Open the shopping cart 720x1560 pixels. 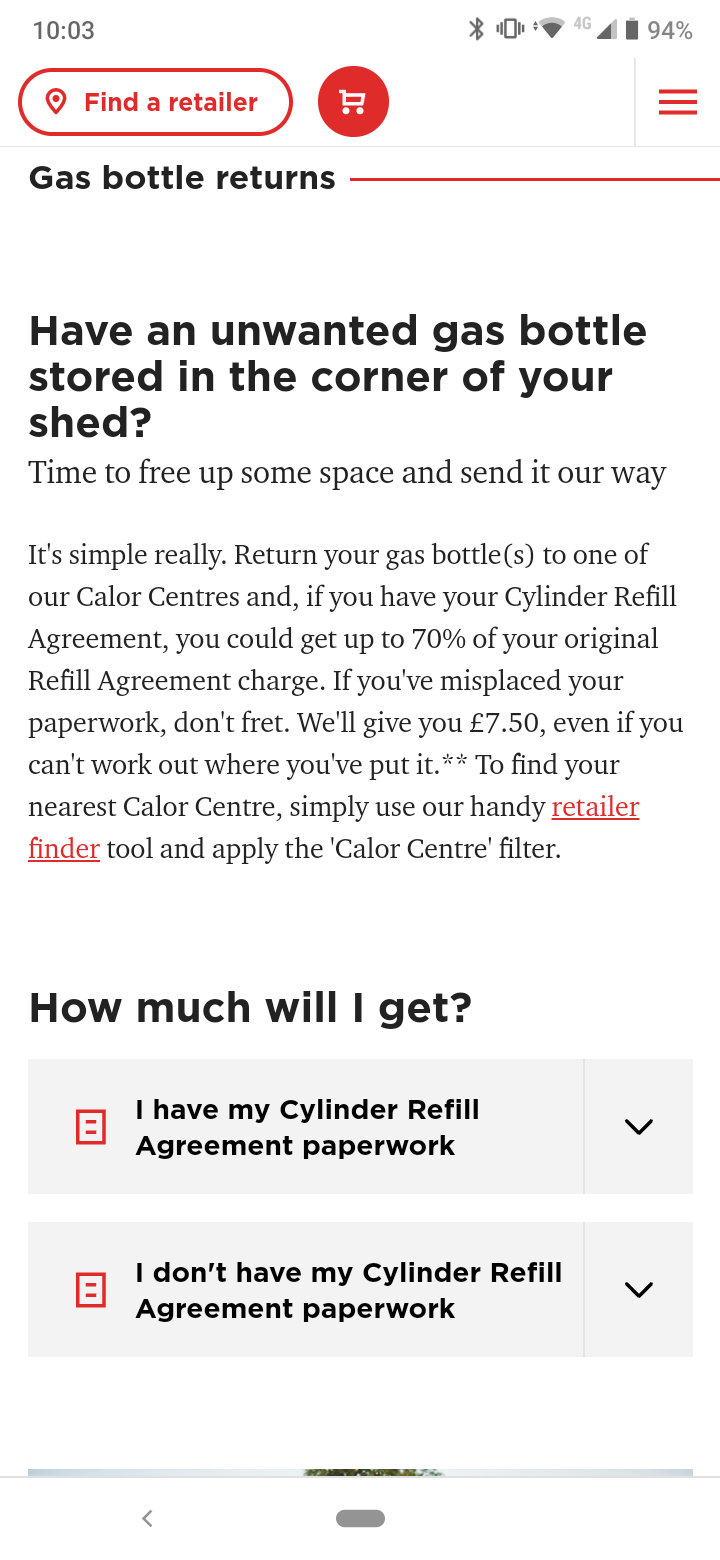(353, 102)
